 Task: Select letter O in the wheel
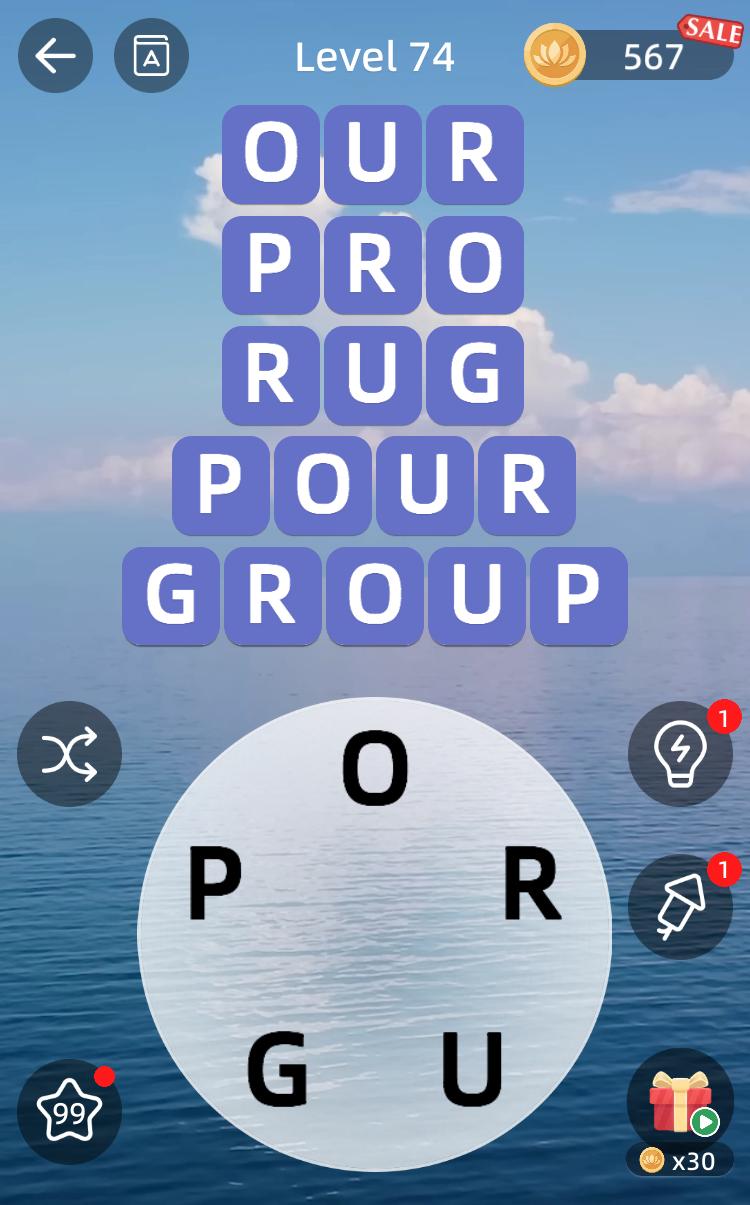pos(375,771)
